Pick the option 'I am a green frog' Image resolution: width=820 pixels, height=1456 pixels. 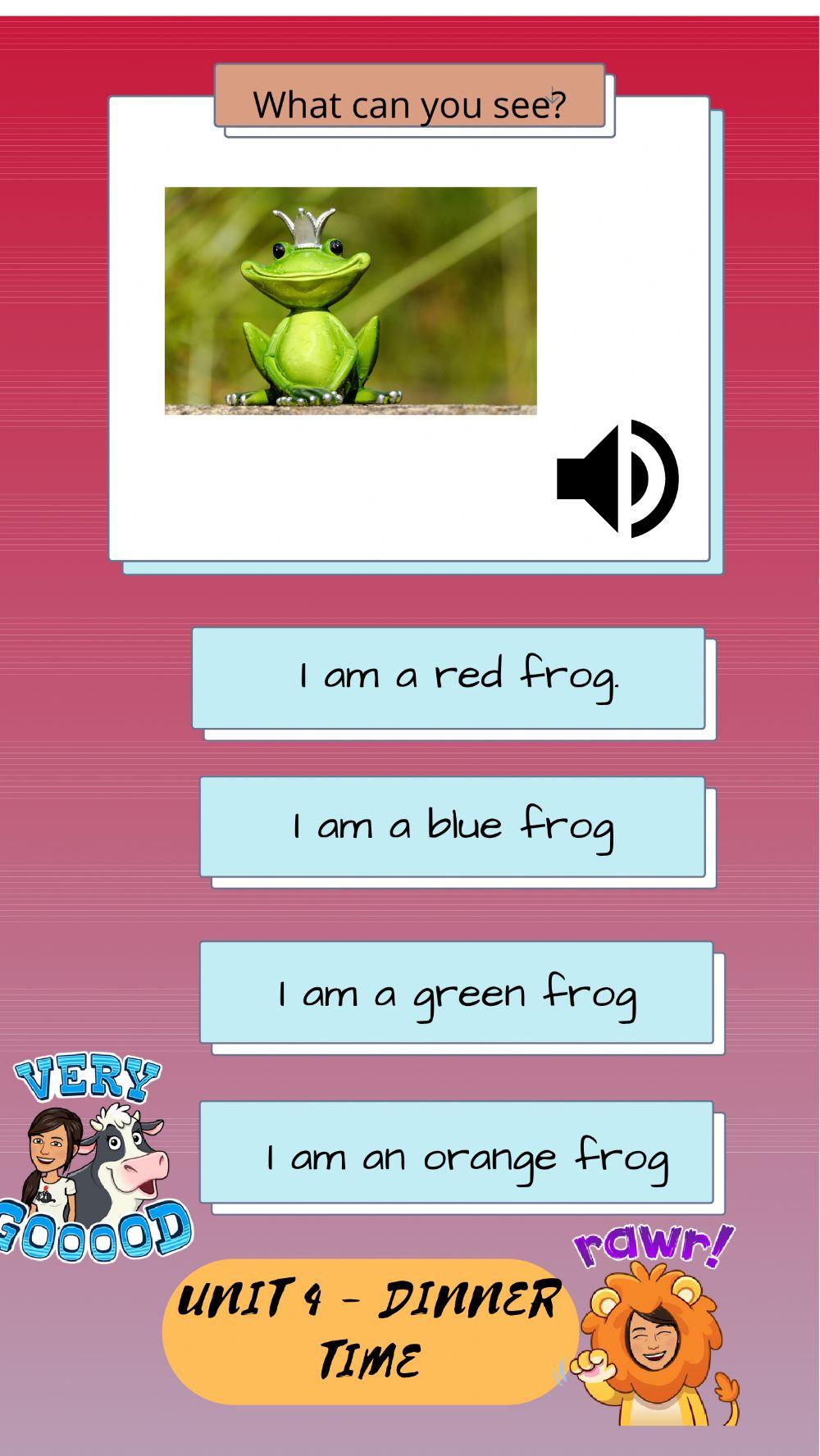pyautogui.click(x=457, y=992)
